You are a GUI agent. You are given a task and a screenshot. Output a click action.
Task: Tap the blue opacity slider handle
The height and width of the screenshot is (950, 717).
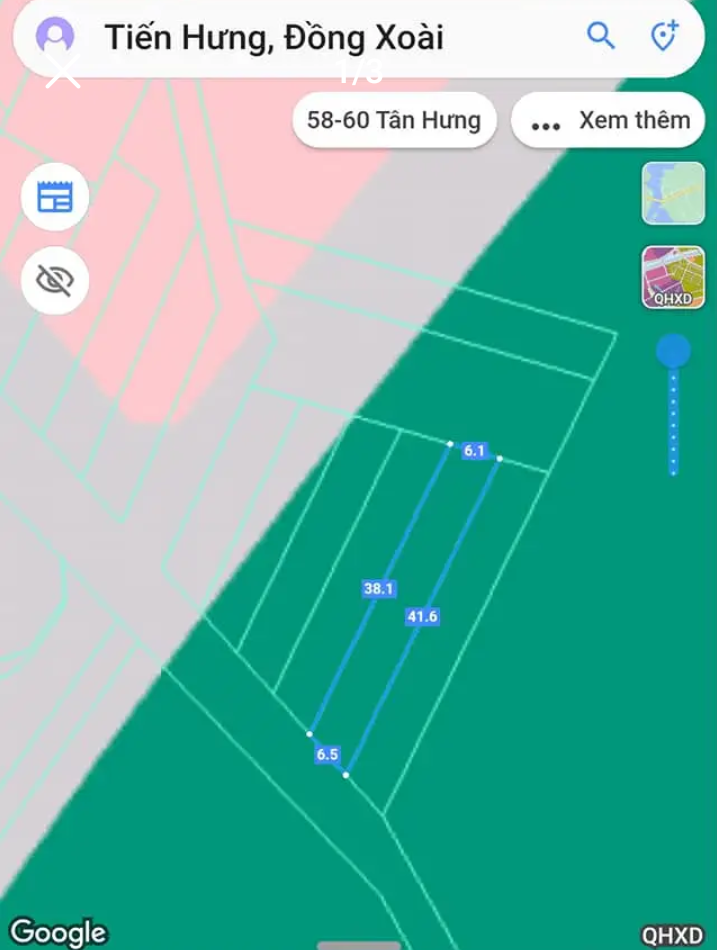(x=673, y=351)
